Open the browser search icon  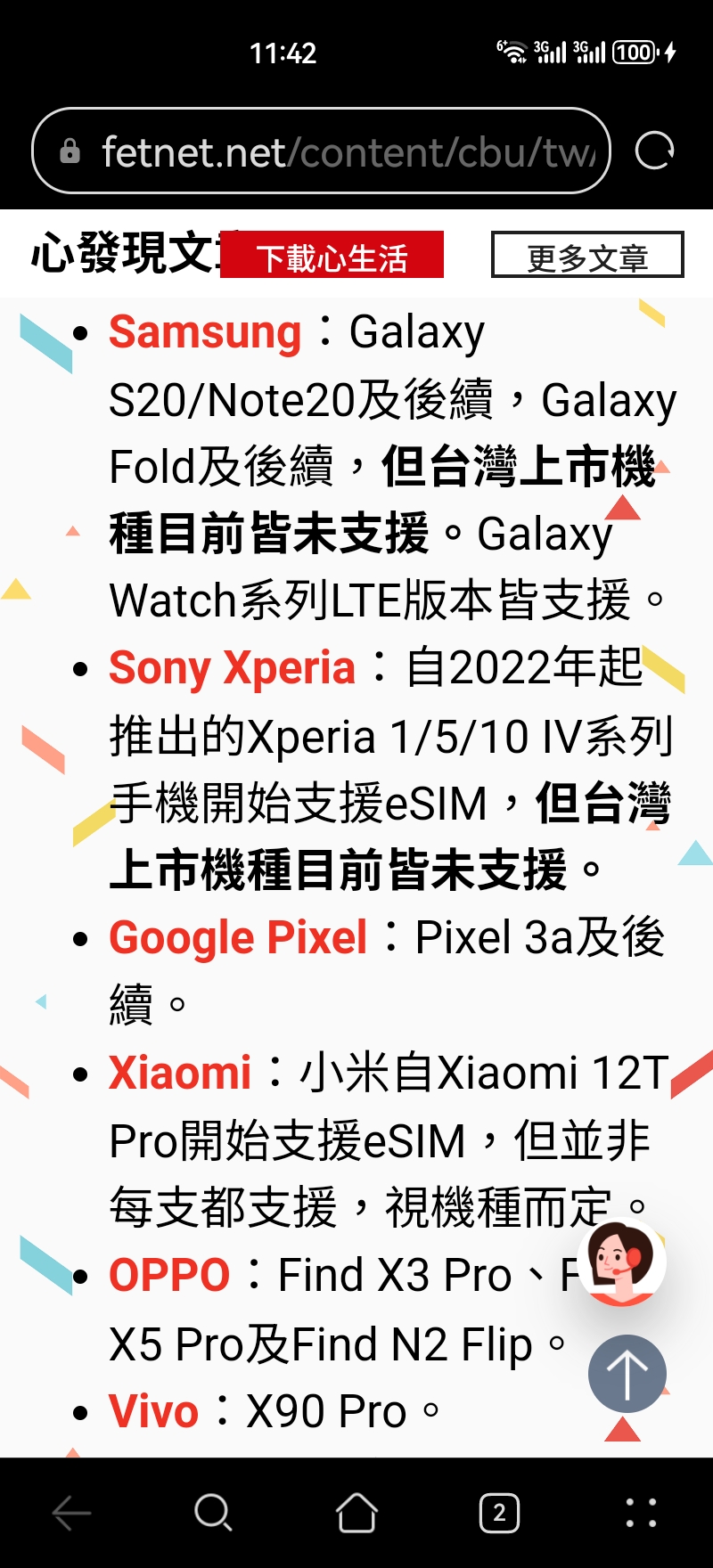click(x=213, y=1513)
